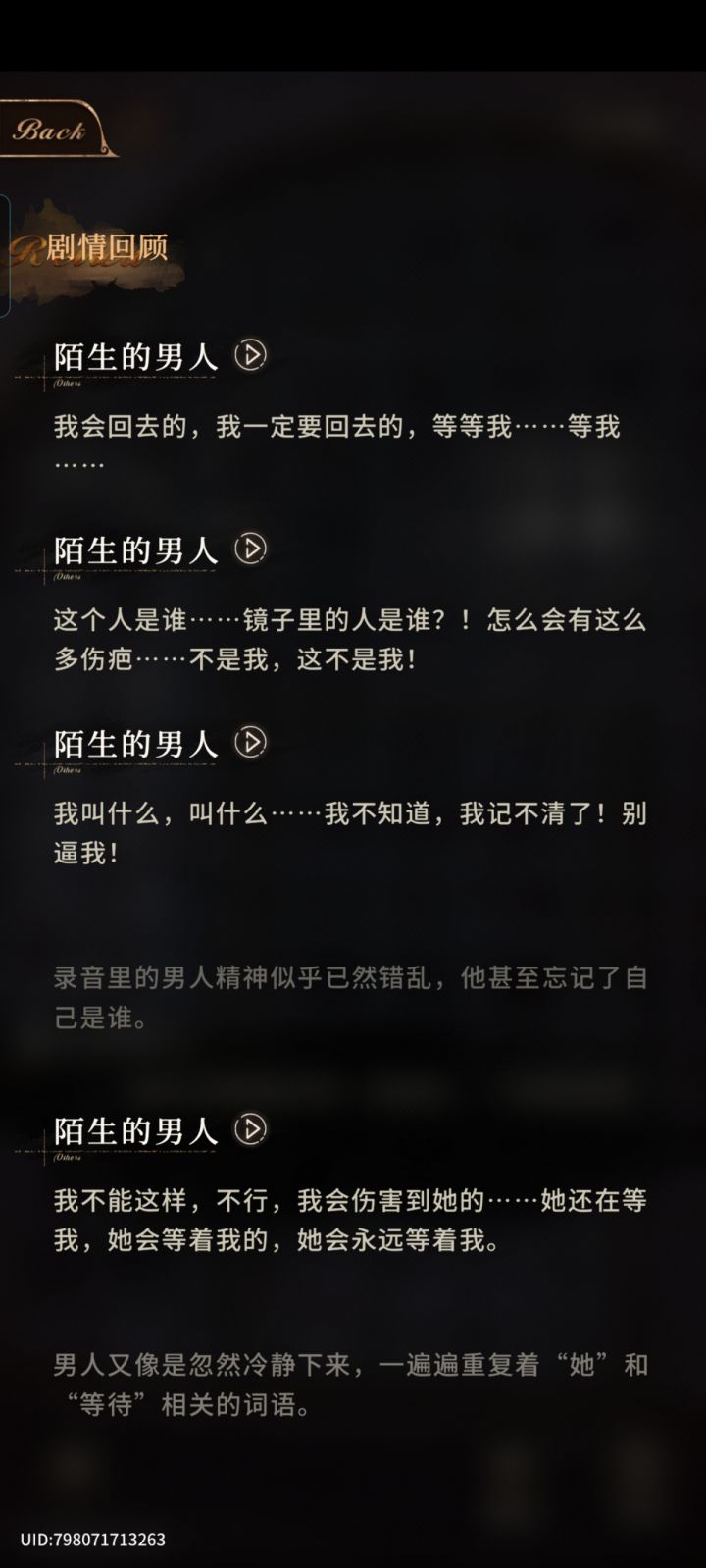
Task: Tap the play icon beside the mirror dialogue
Action: tap(252, 549)
